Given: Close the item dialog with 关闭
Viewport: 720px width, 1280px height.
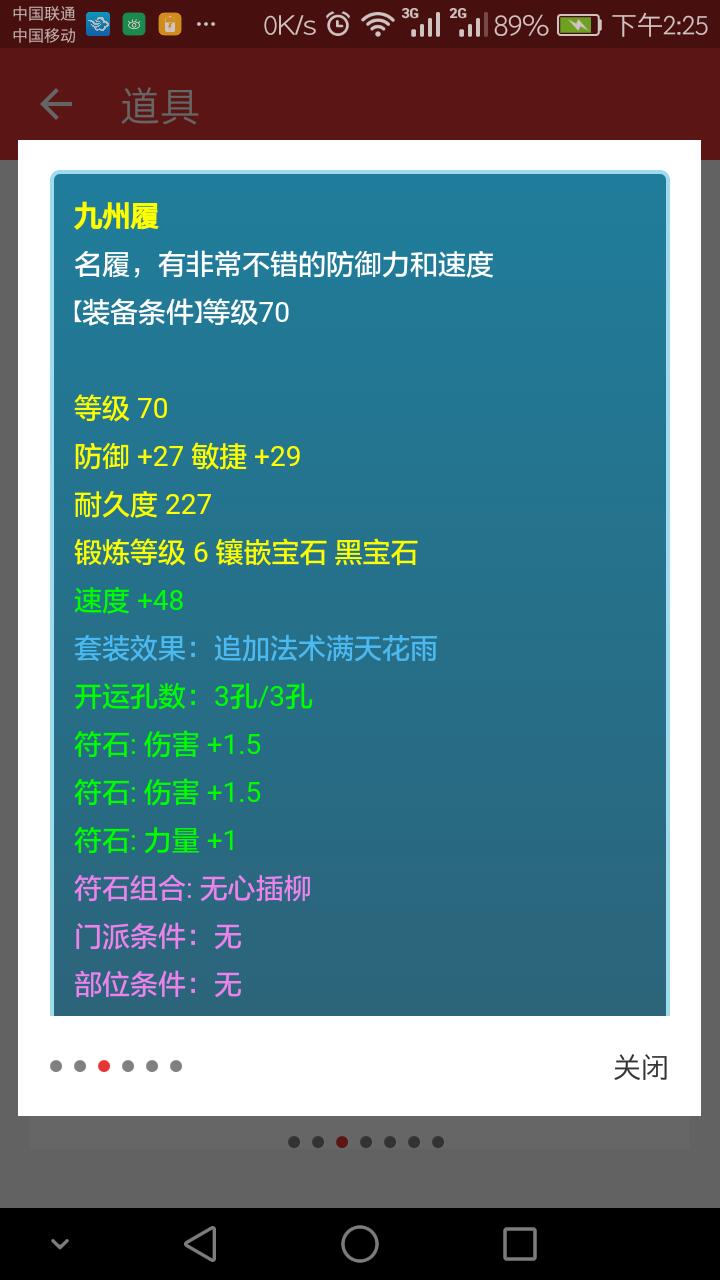Looking at the screenshot, I should coord(640,1067).
